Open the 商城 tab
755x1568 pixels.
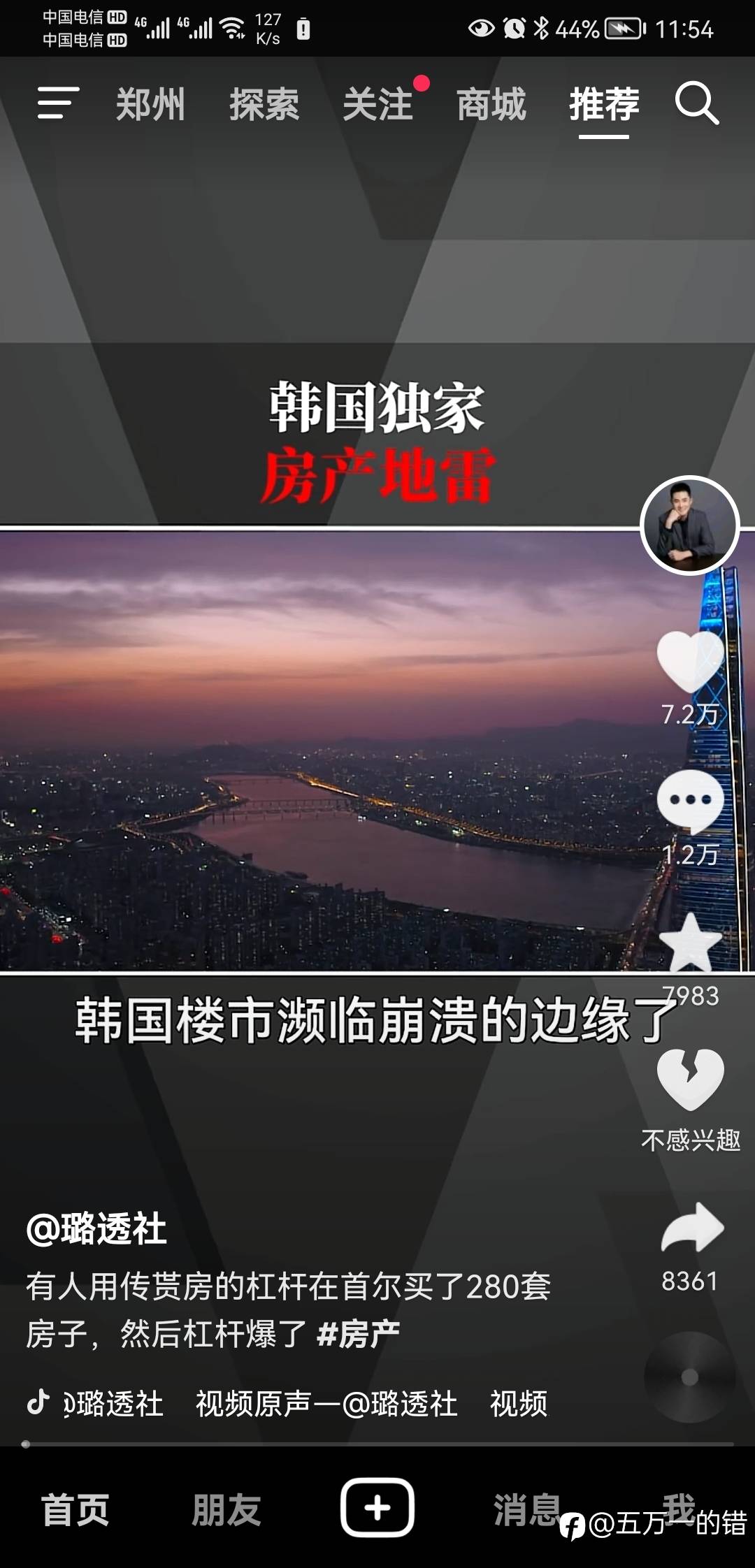(x=491, y=105)
